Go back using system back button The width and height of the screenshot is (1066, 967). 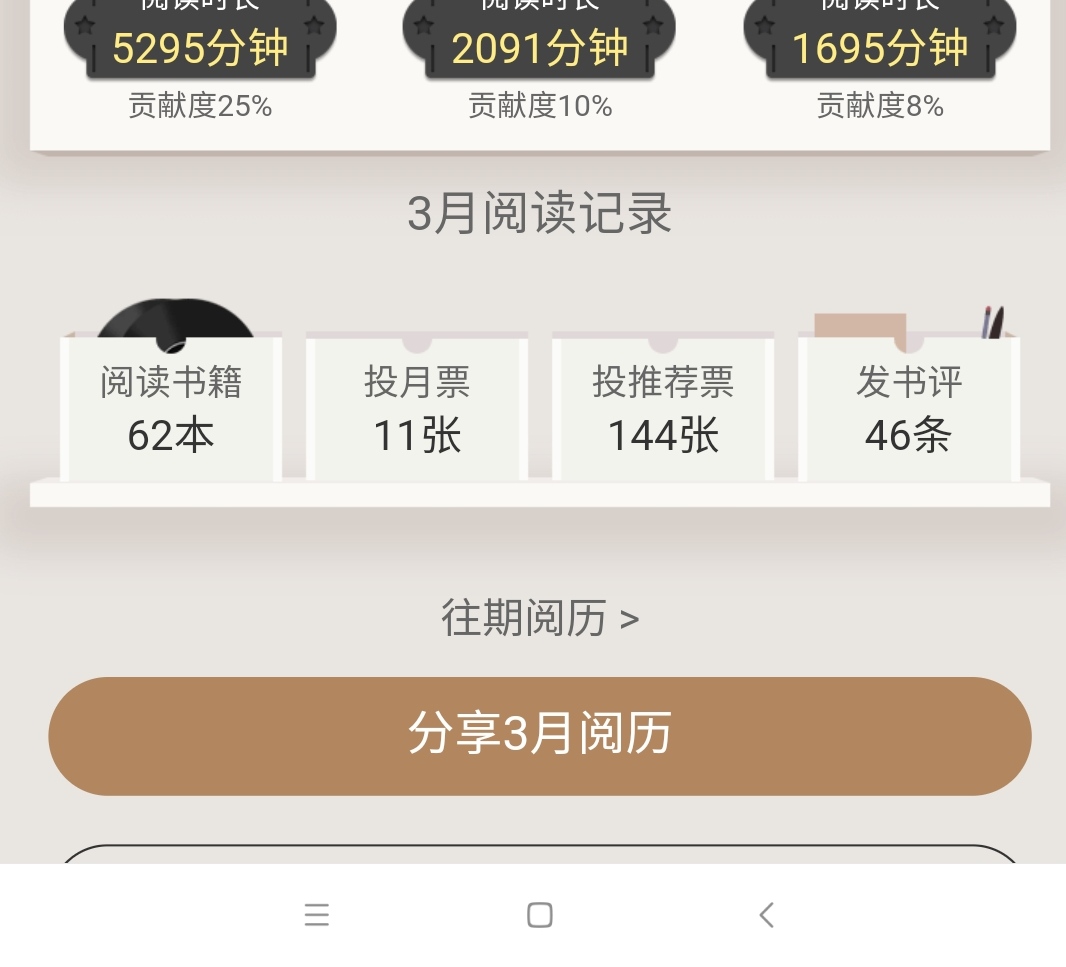(766, 915)
